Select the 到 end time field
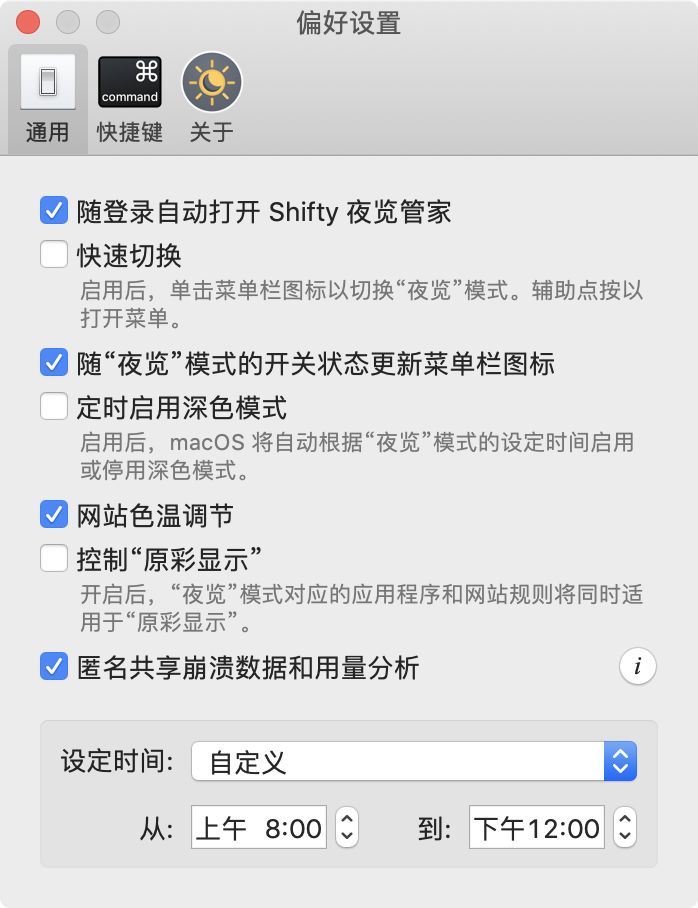 click(536, 827)
